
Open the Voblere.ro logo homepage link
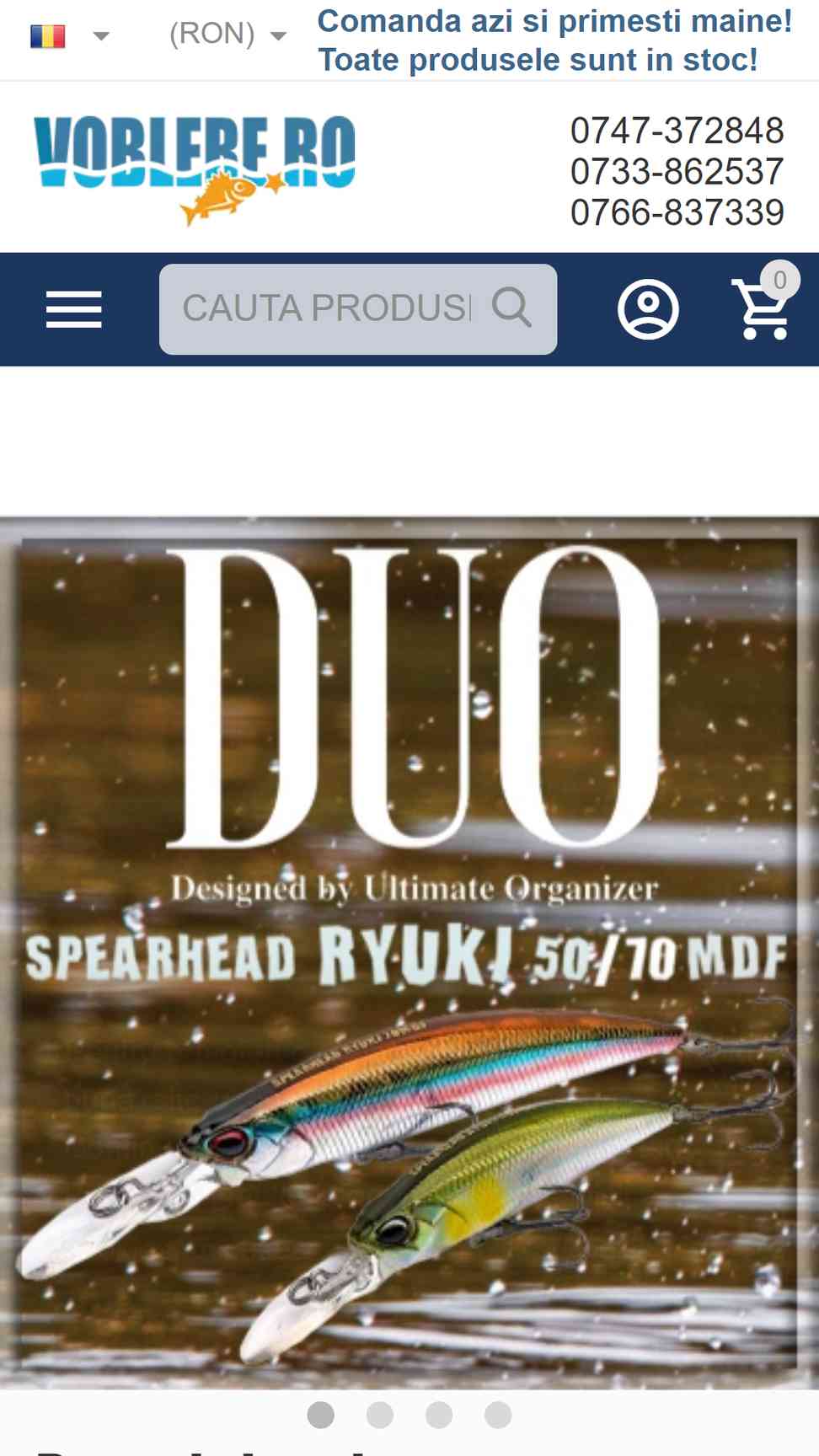pos(195,170)
